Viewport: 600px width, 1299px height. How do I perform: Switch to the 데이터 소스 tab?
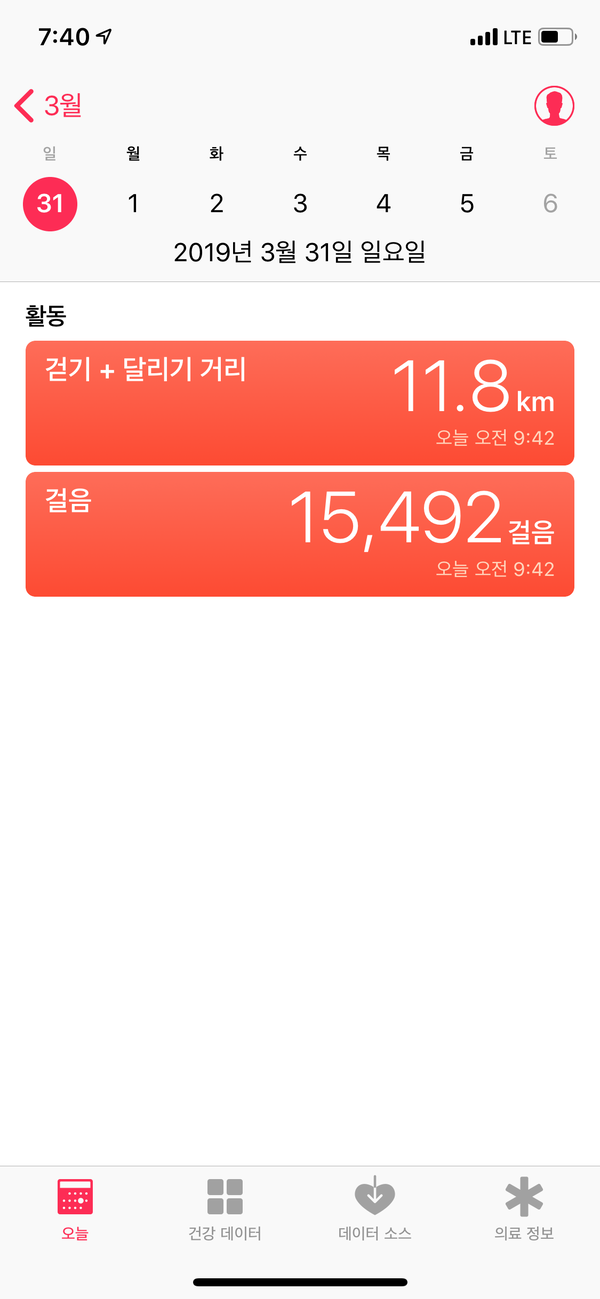click(375, 1210)
